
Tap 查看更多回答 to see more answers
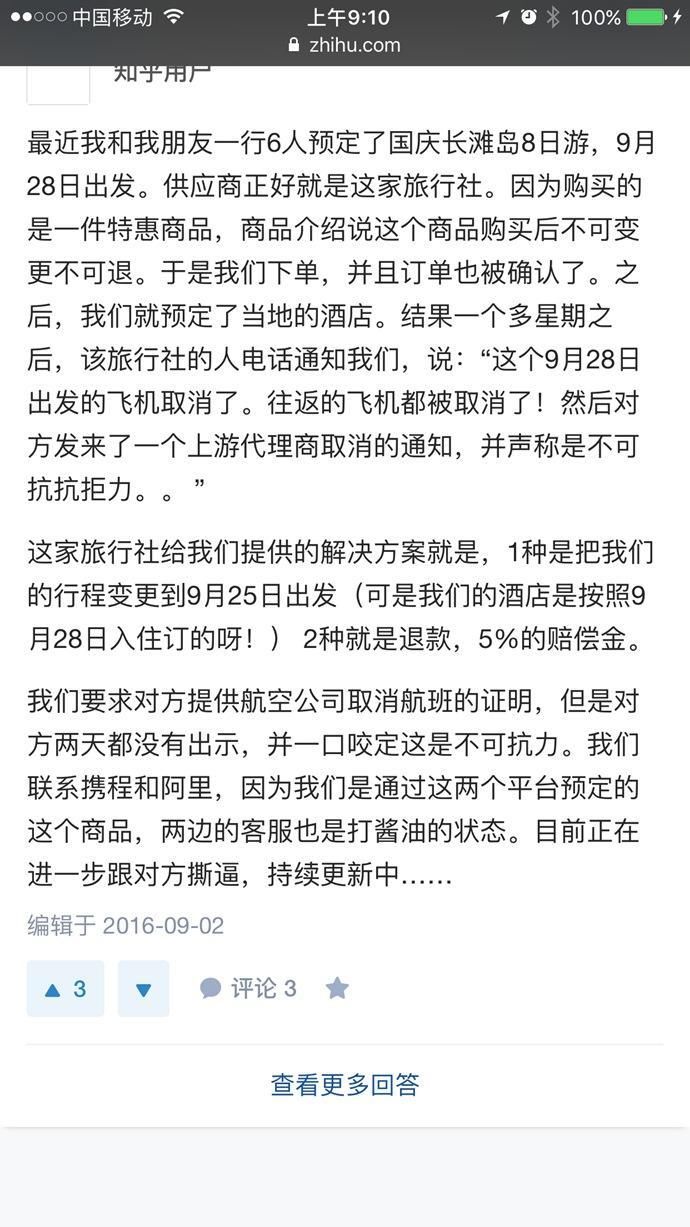[x=345, y=1085]
